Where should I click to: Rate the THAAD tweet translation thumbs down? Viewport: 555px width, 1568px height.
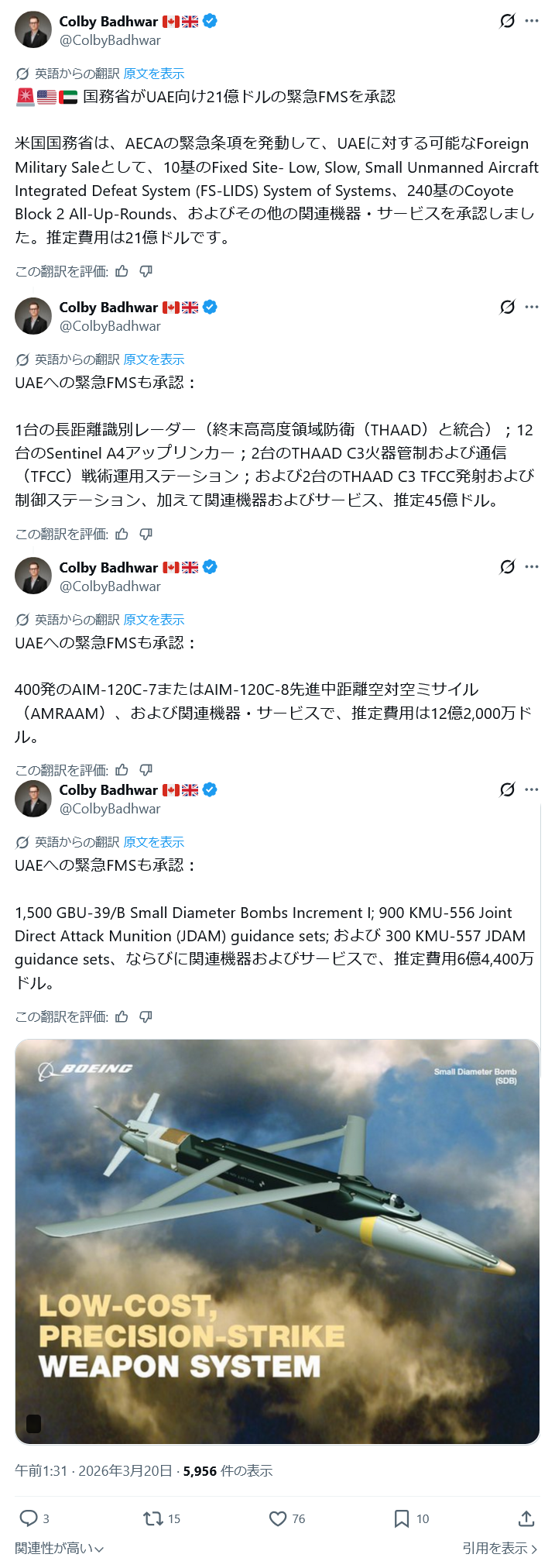point(146,534)
